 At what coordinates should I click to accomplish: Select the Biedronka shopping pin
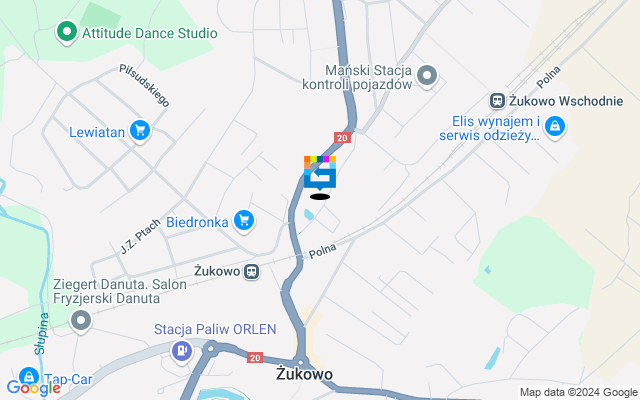tap(243, 220)
